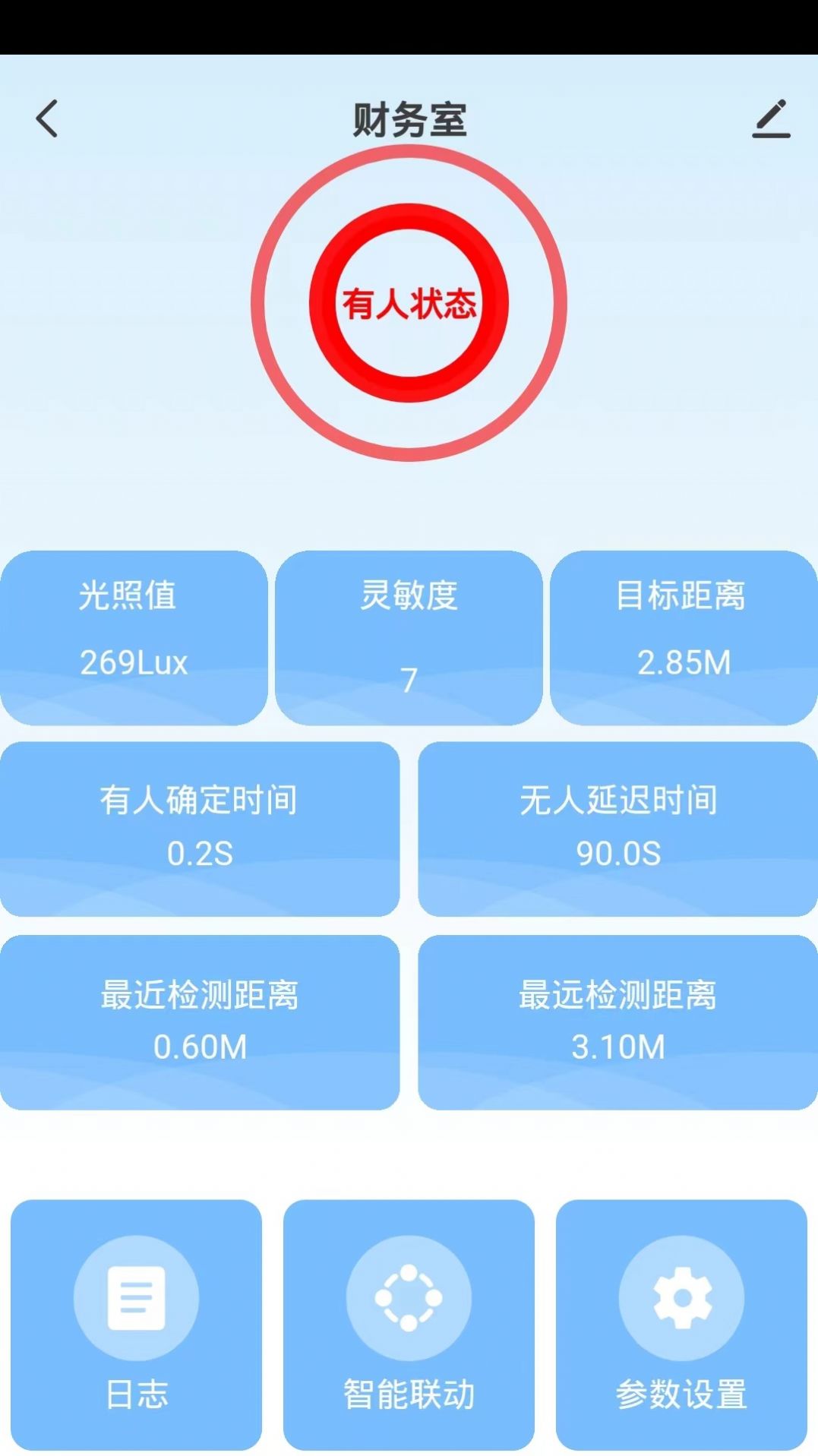Select the 最近检测距离 card showing 0.60M

pos(200,1022)
